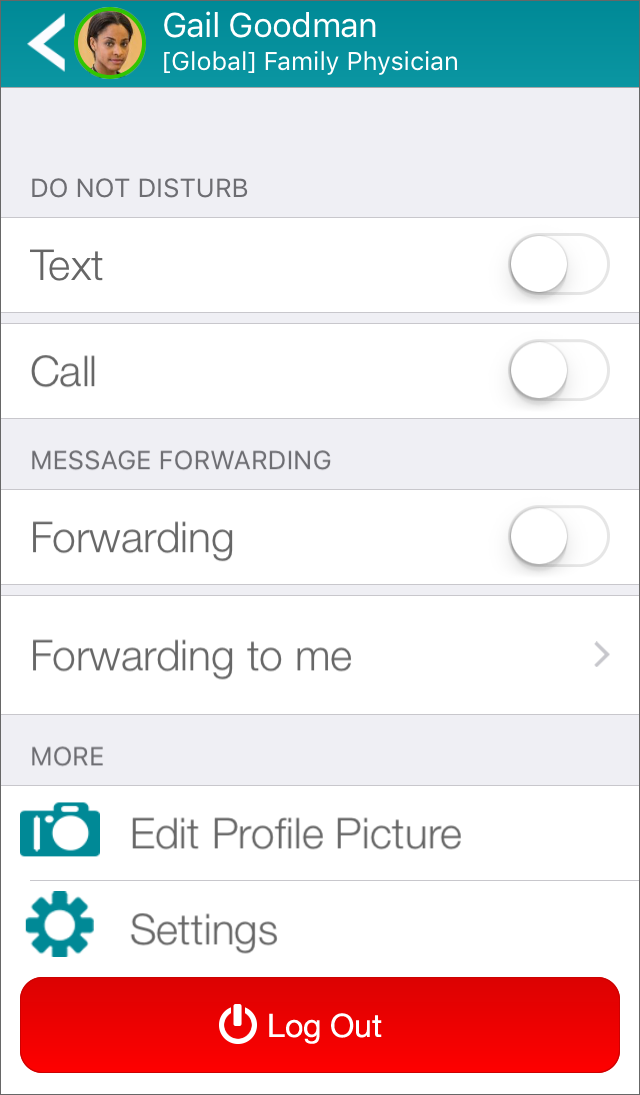Open Forwarding to me

[x=320, y=655]
